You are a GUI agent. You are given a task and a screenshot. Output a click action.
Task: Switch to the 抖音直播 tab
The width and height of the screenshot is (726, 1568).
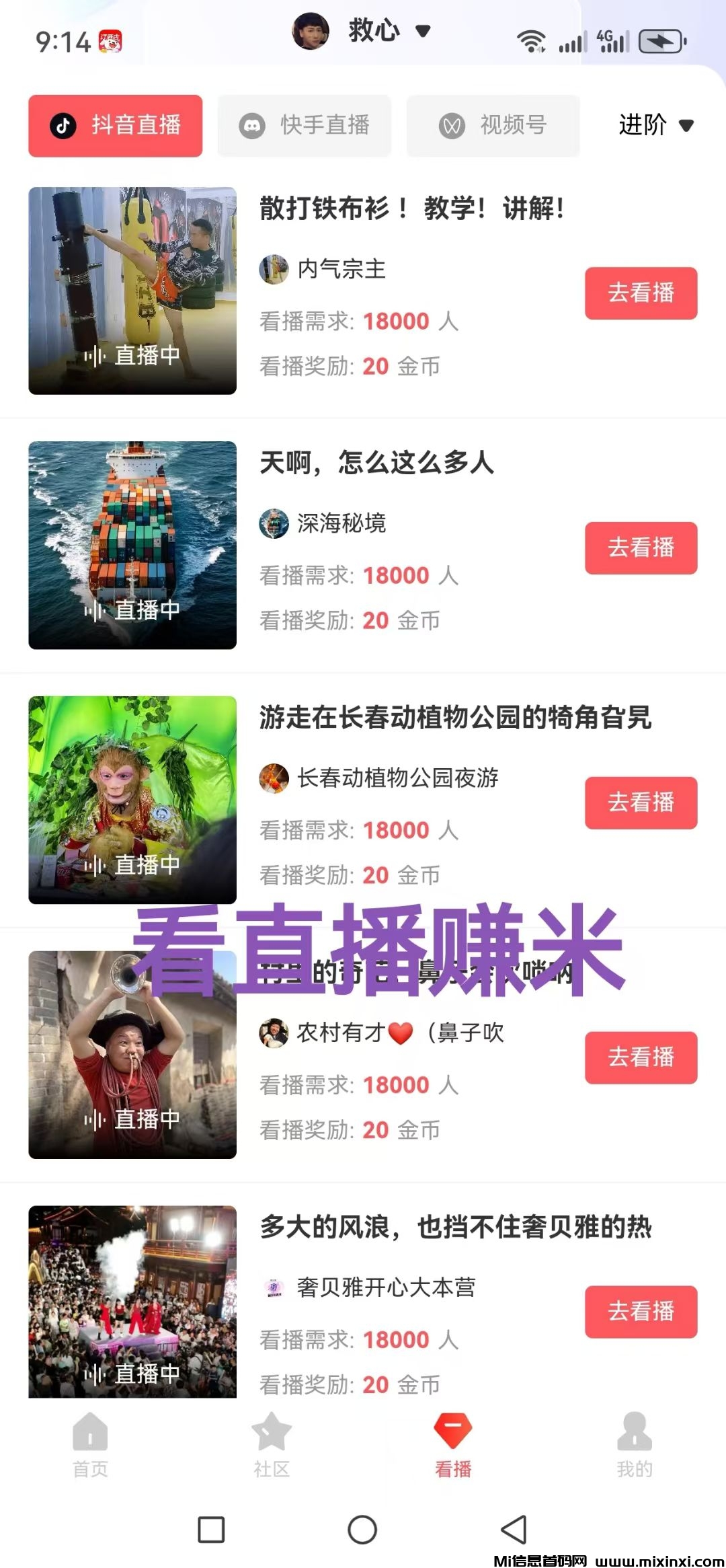(115, 126)
